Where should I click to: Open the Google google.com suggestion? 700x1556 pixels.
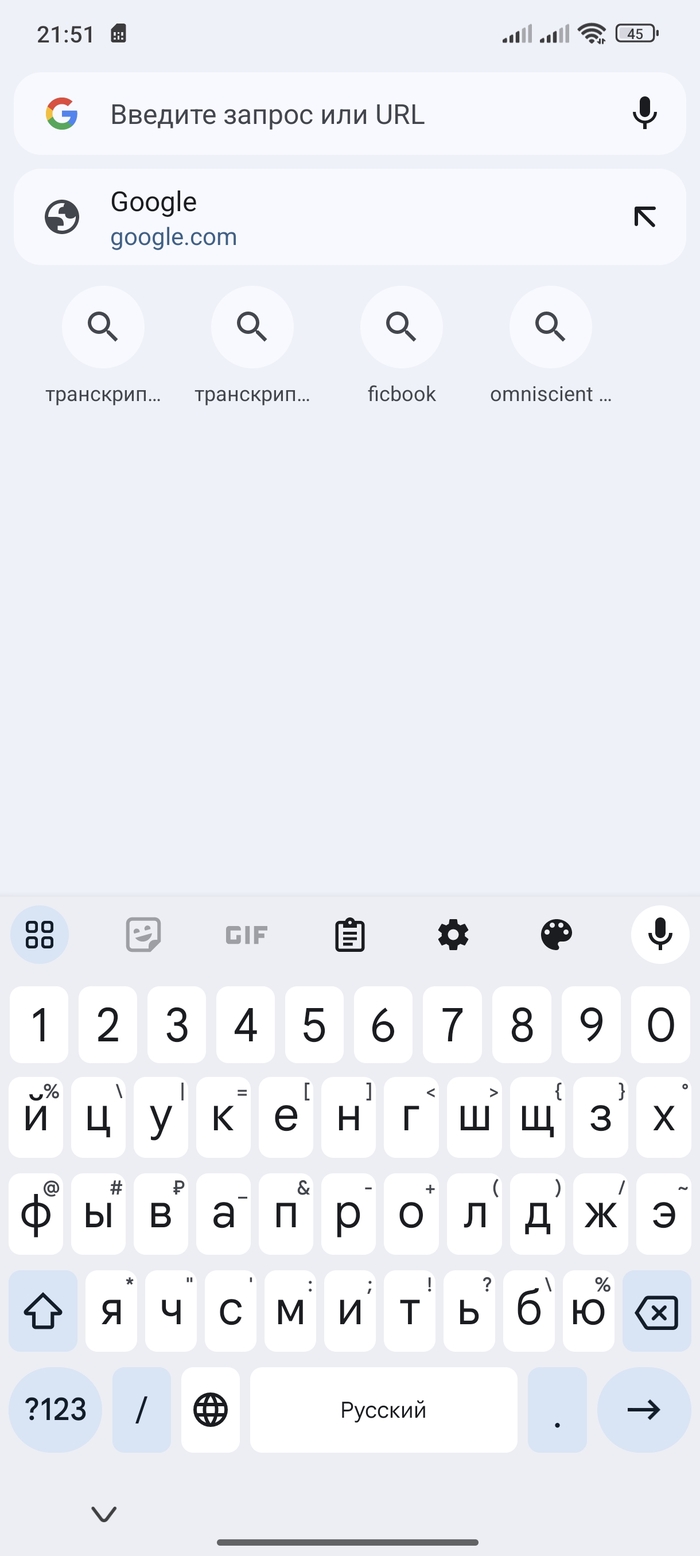pos(300,217)
